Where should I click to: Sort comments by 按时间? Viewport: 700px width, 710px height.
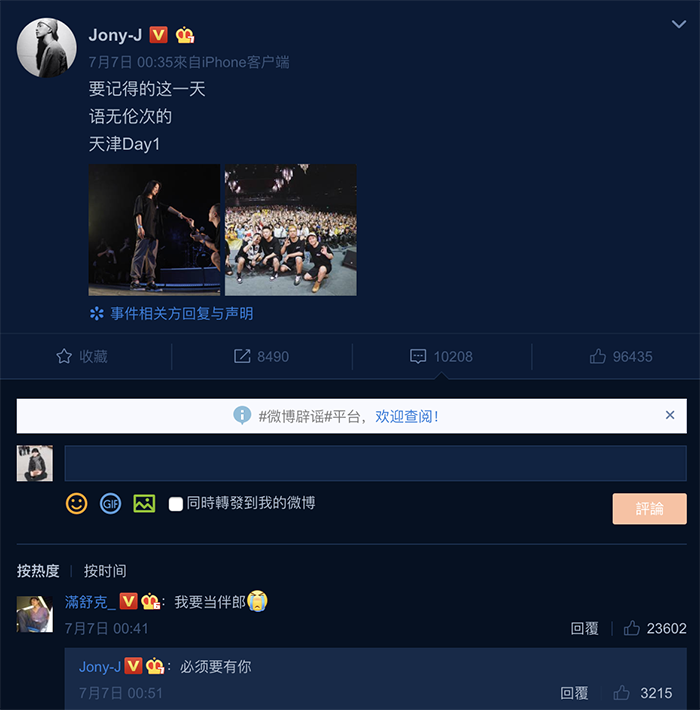[x=105, y=571]
